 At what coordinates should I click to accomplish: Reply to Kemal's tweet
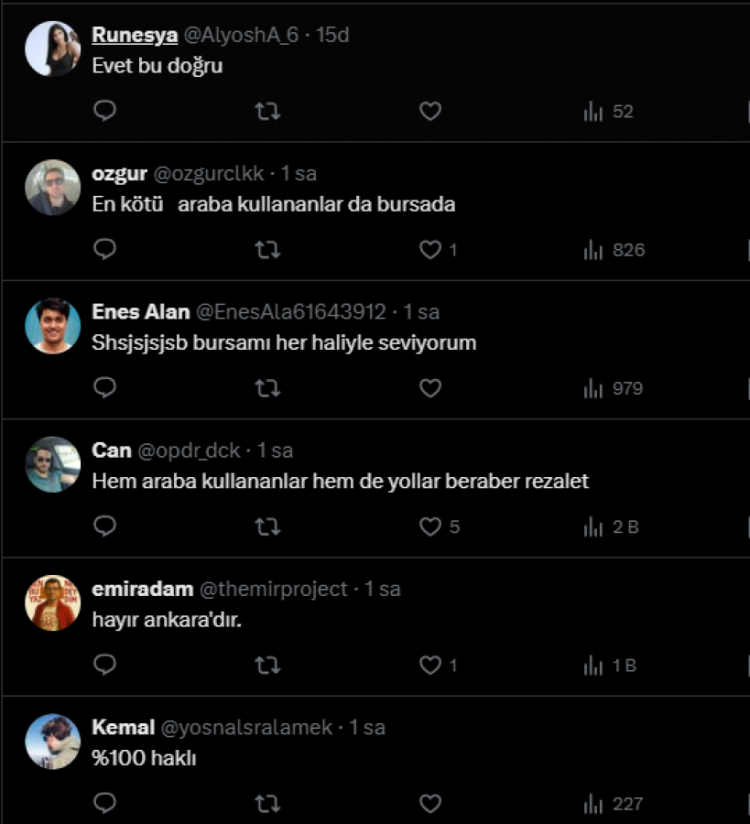[105, 803]
